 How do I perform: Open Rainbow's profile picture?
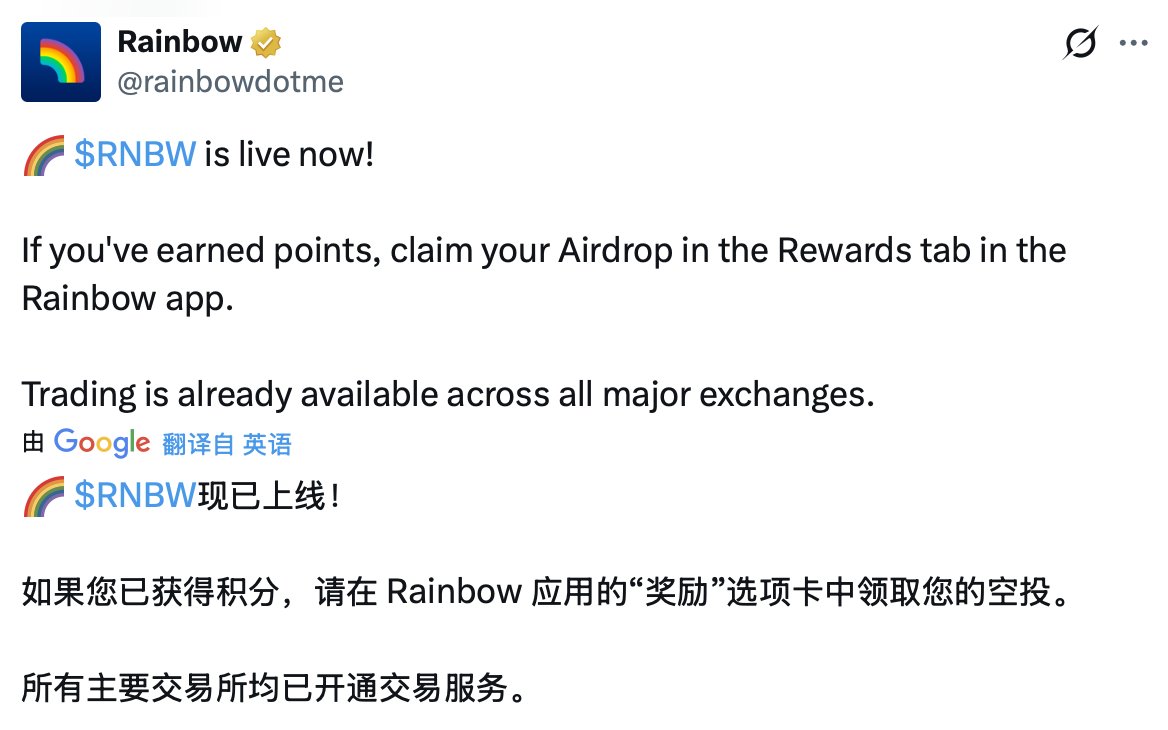click(x=61, y=62)
